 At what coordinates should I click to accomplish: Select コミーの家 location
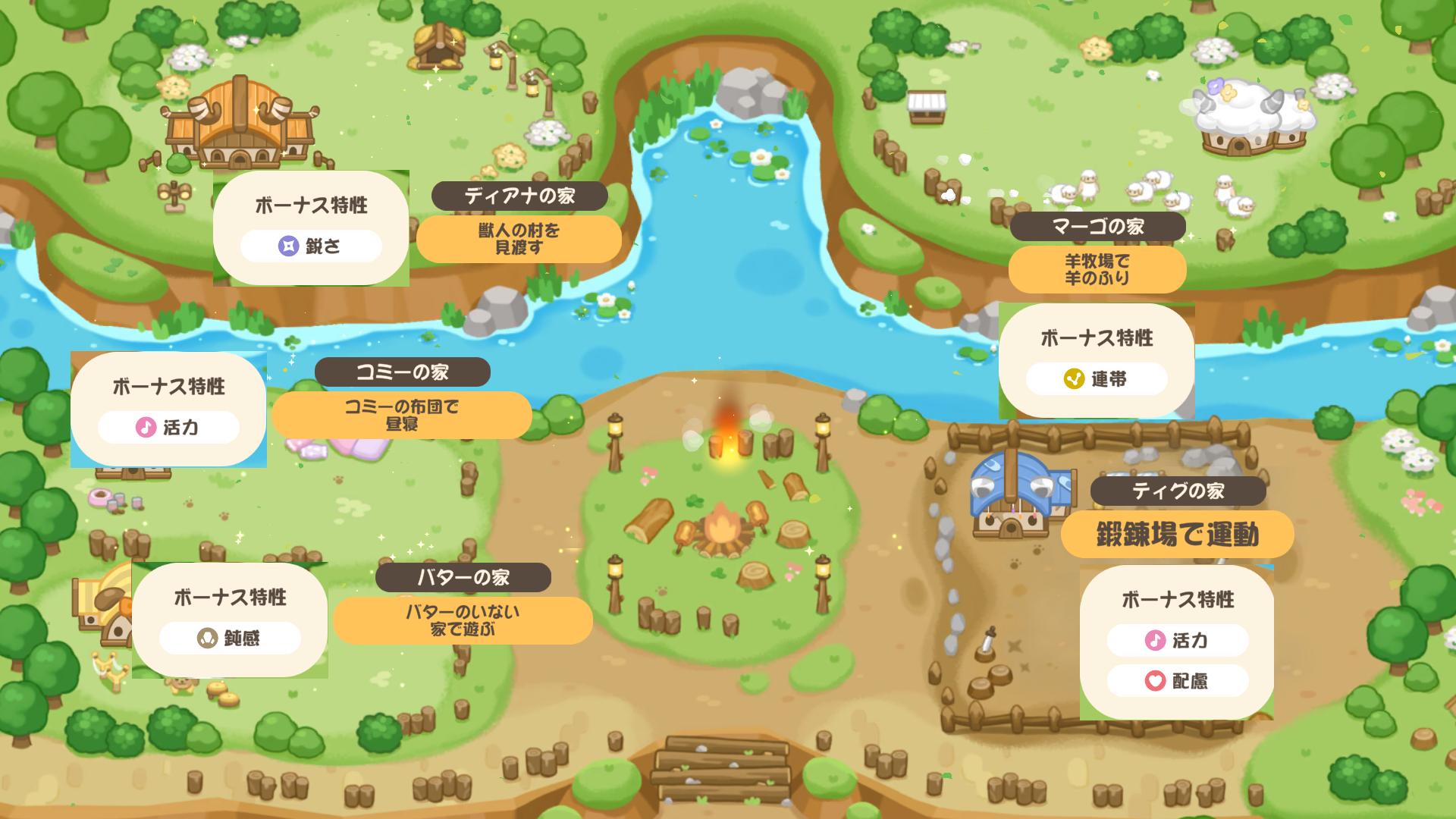(x=403, y=372)
